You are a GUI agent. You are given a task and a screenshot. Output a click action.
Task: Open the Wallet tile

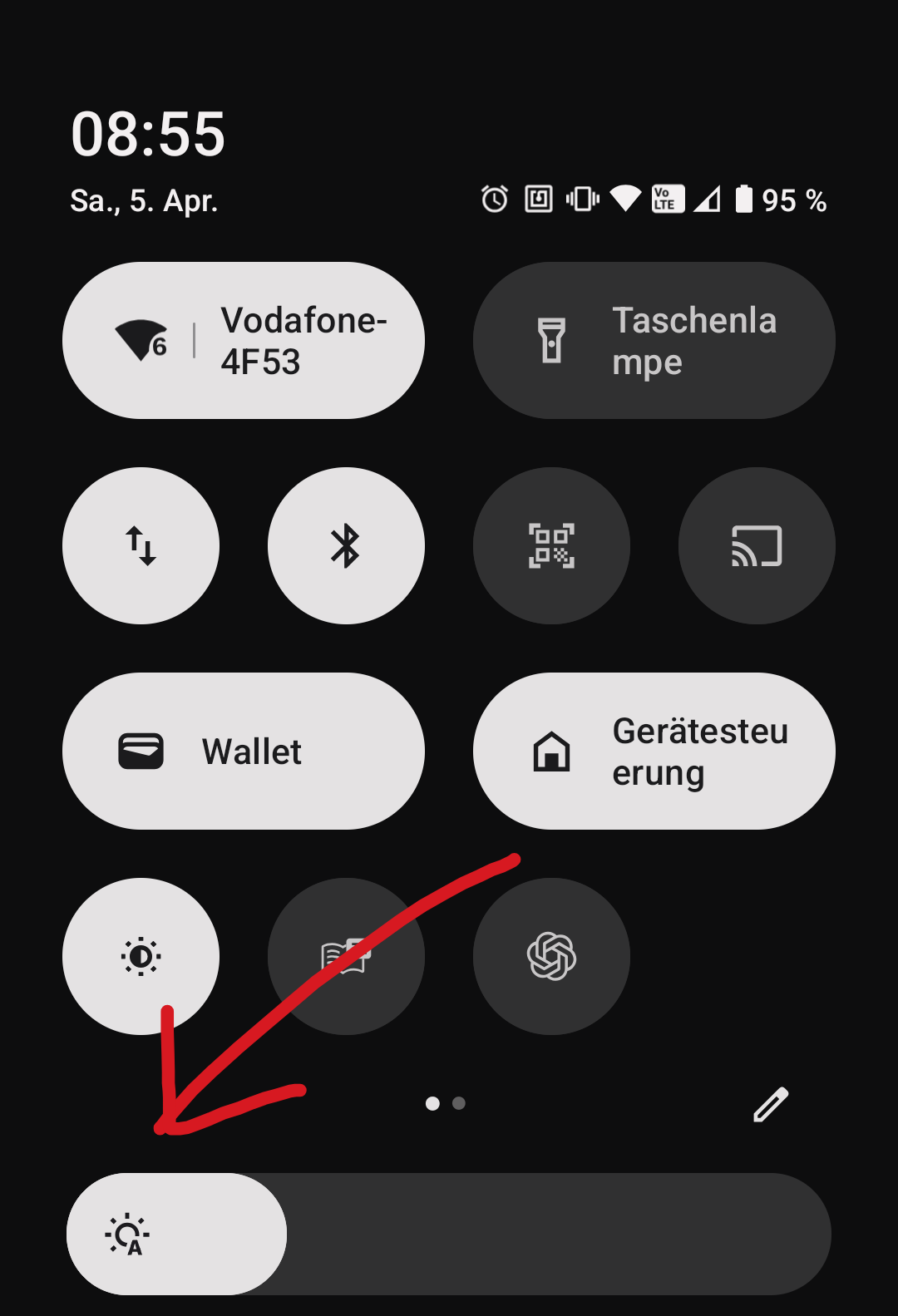(243, 751)
